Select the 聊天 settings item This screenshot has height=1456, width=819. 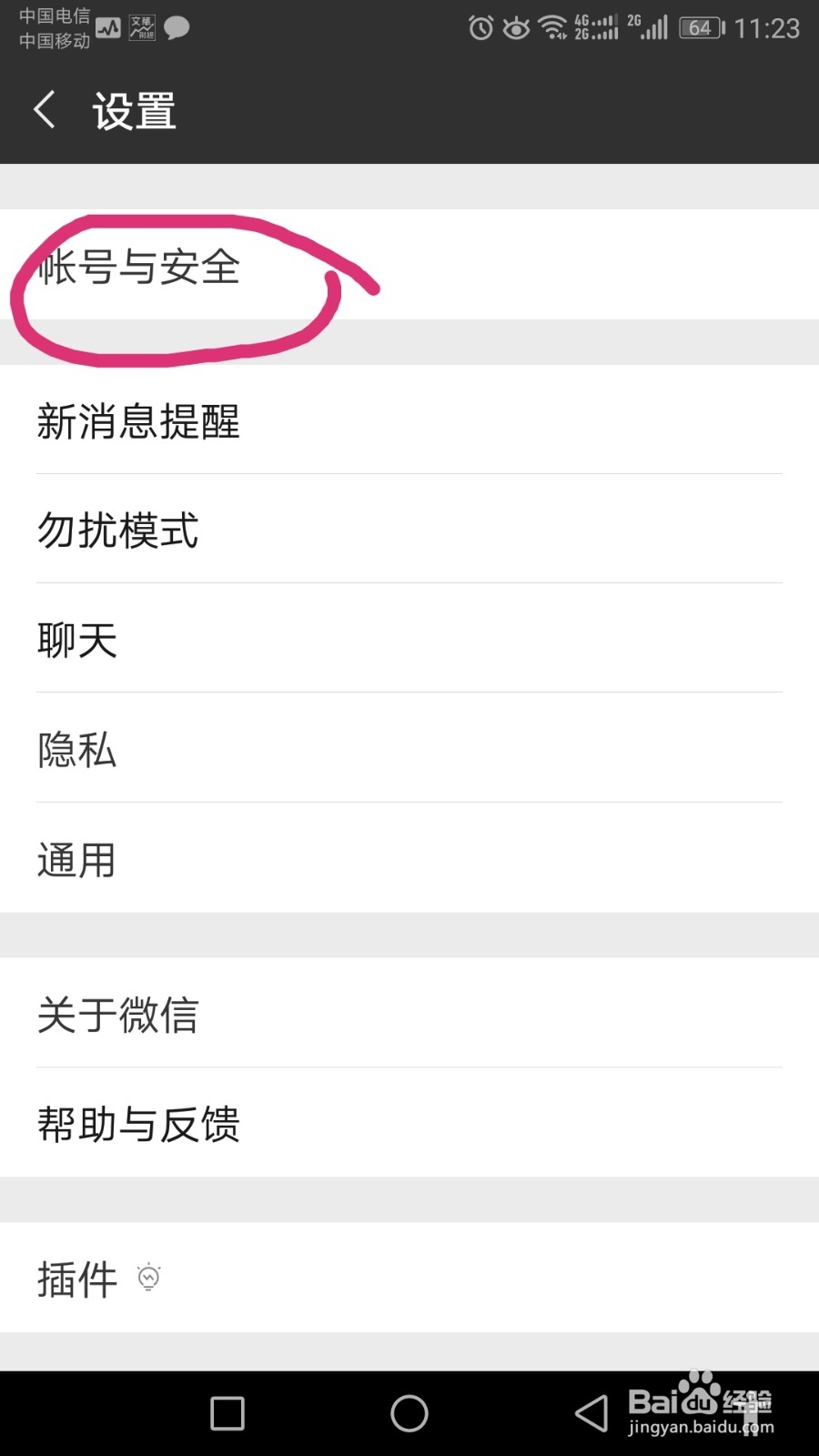76,640
